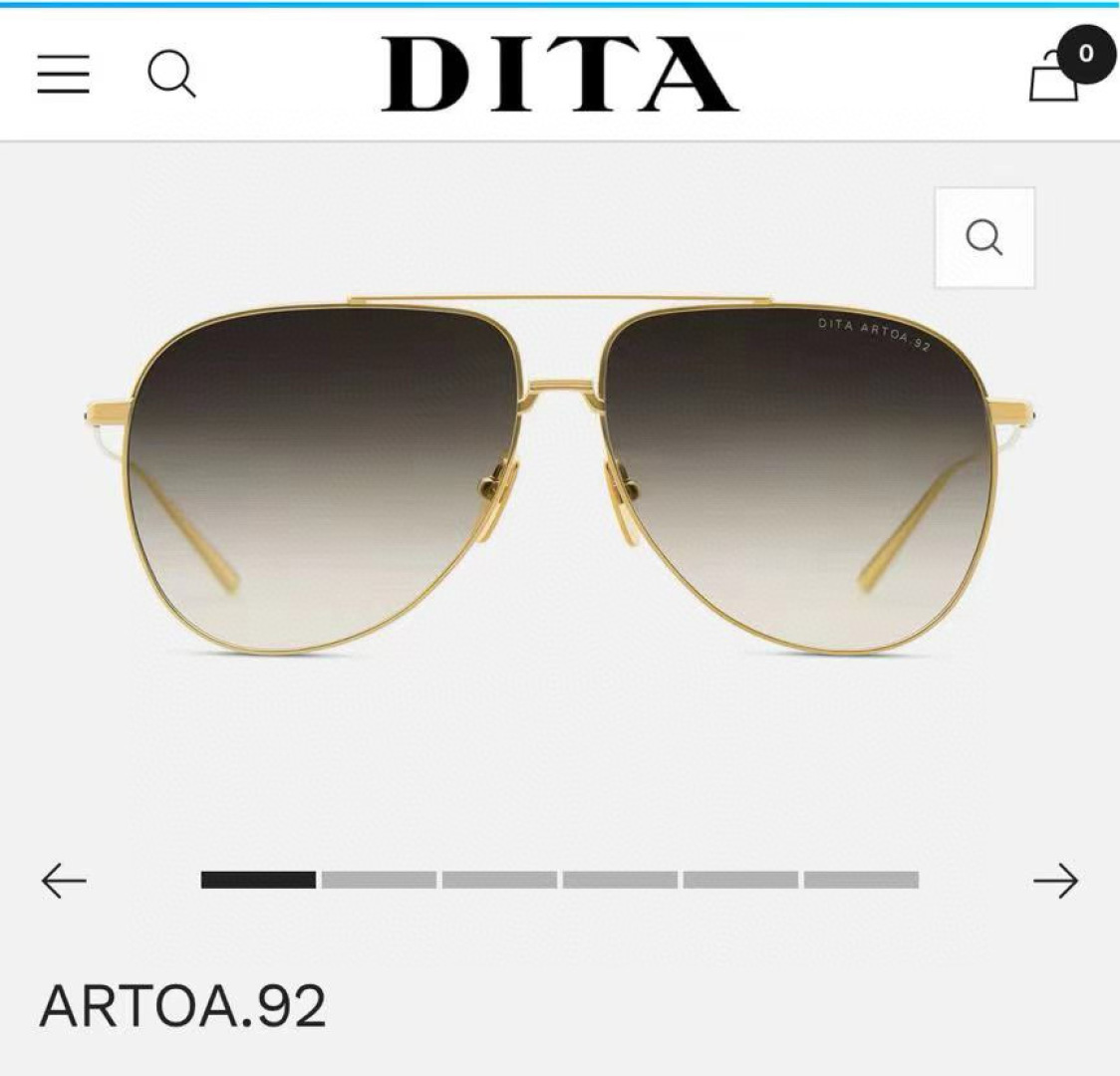Open site search in header
This screenshot has width=1120, height=1076.
click(x=171, y=74)
